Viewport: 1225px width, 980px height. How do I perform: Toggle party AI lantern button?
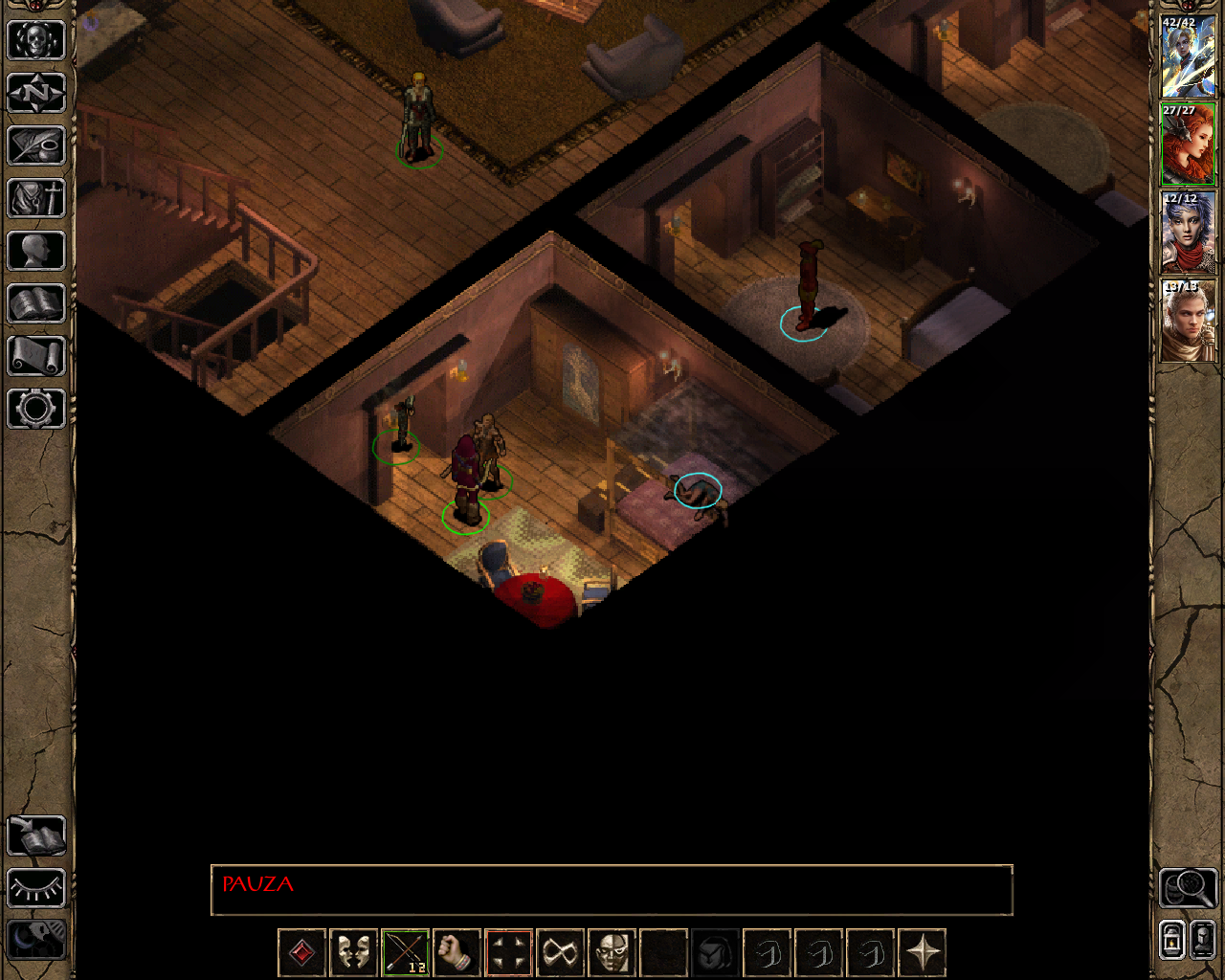(1172, 939)
